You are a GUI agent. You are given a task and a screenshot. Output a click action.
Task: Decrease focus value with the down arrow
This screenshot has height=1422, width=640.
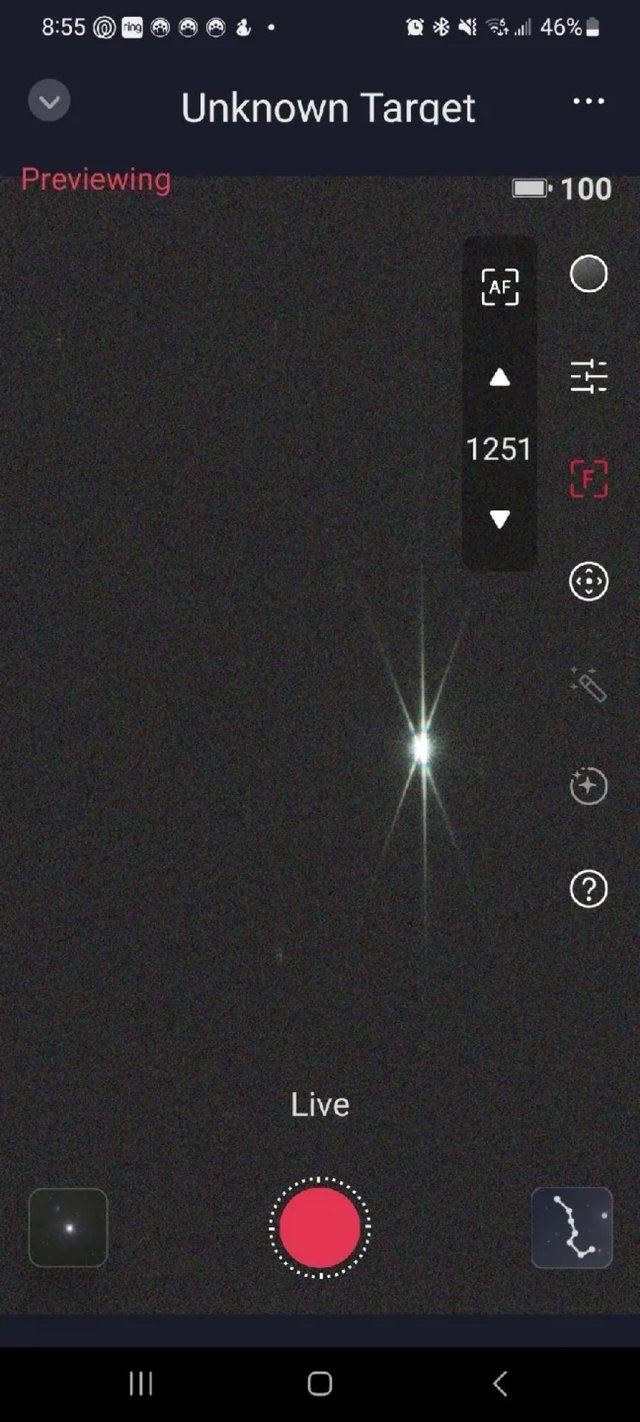(x=500, y=519)
